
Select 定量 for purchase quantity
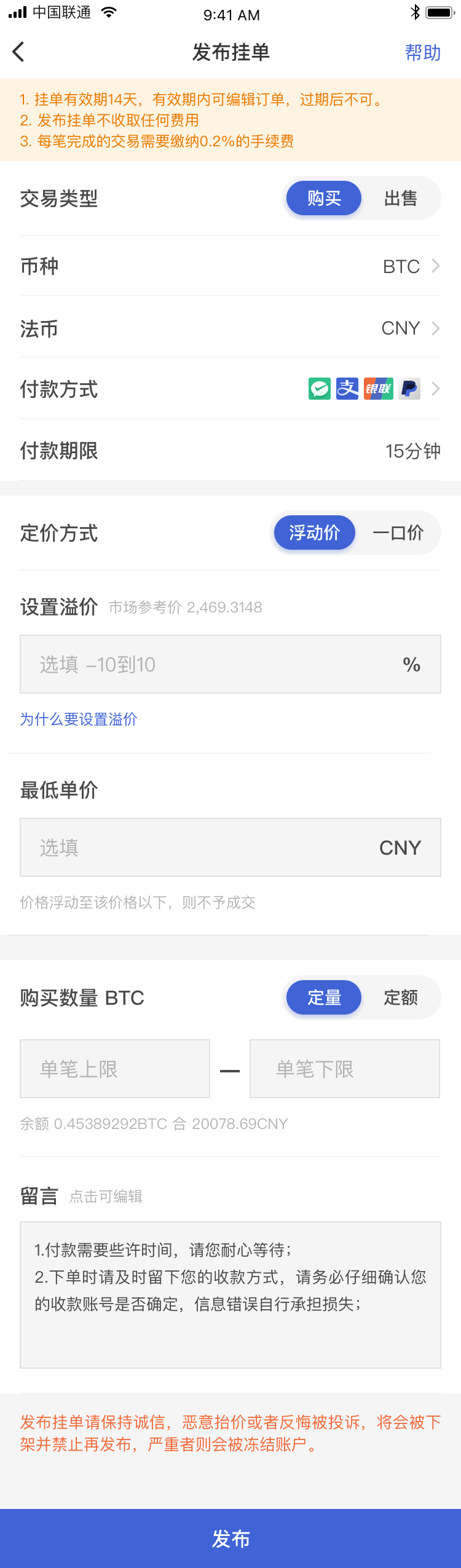(324, 997)
